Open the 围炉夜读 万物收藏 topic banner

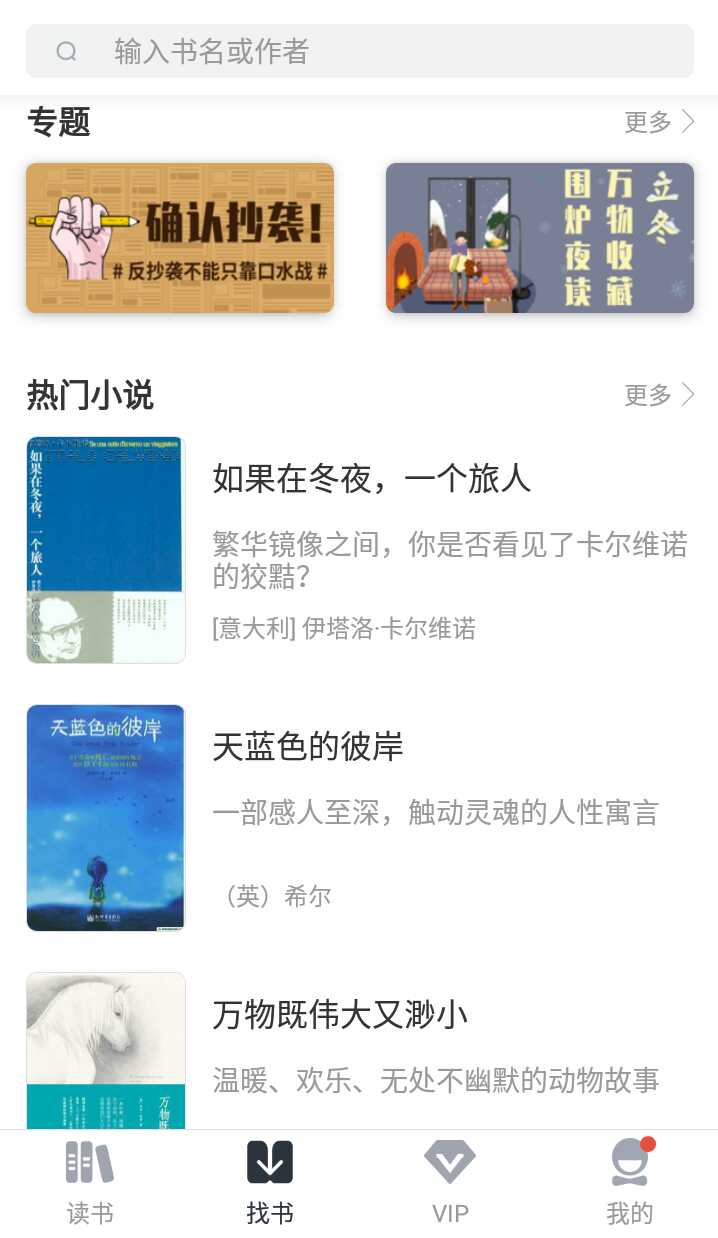[540, 238]
